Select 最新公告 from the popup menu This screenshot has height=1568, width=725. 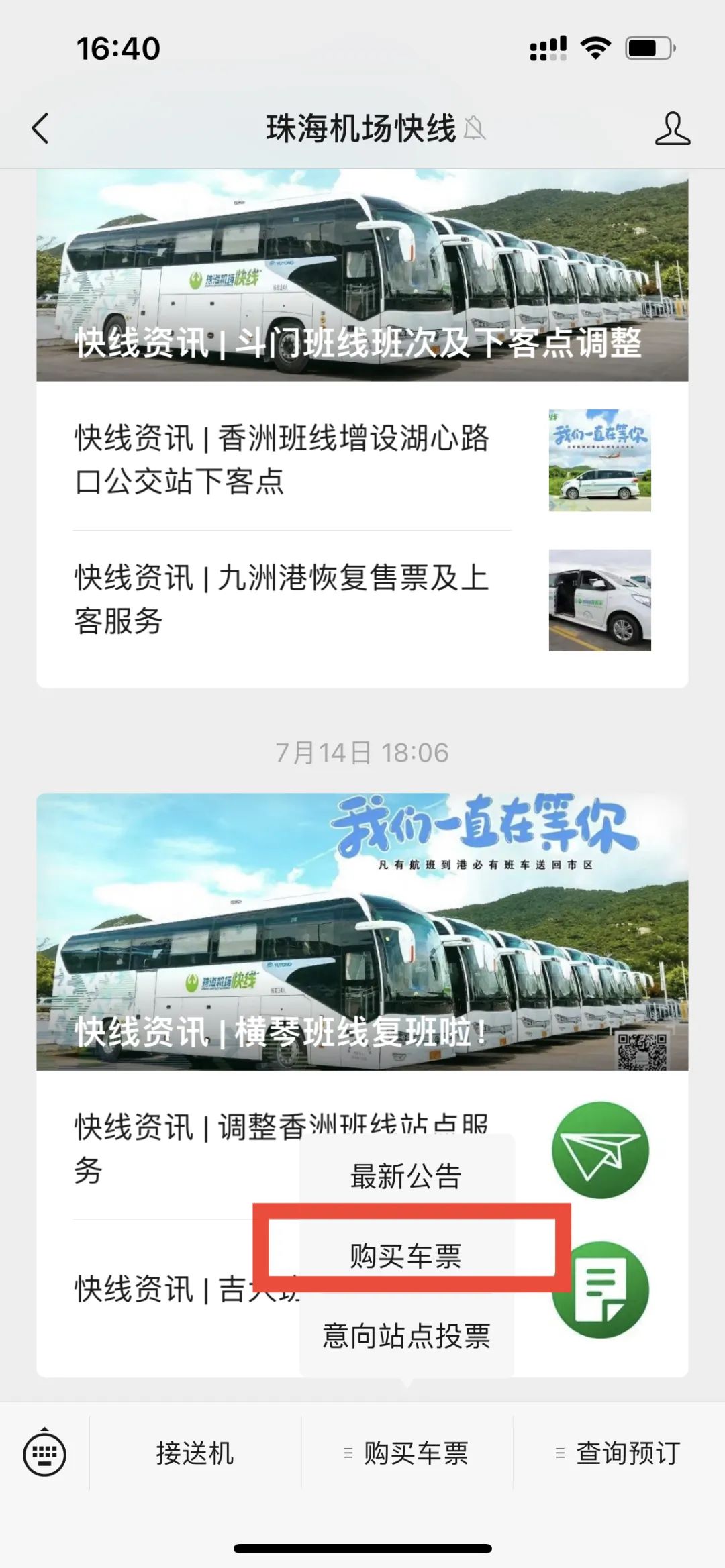click(406, 1176)
